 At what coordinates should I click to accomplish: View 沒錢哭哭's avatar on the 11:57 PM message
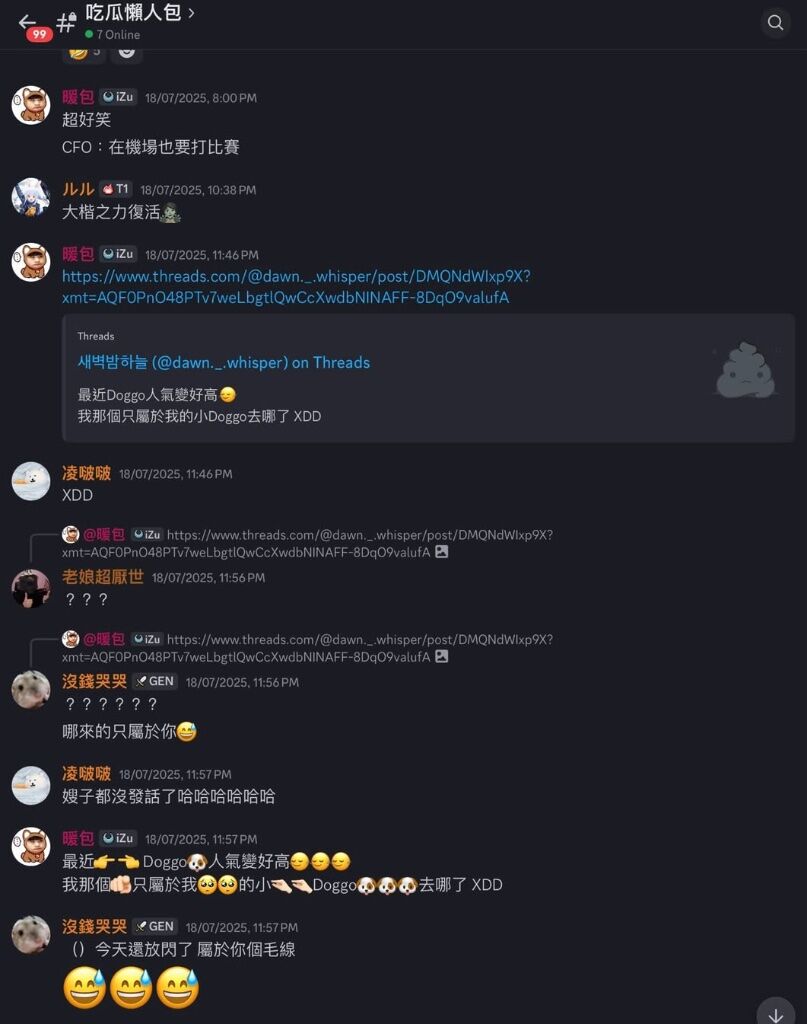(x=31, y=934)
